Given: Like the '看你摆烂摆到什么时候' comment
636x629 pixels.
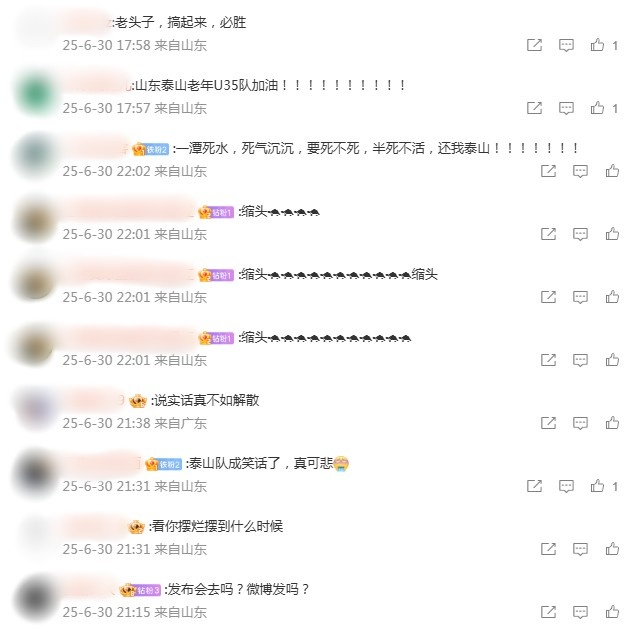Looking at the screenshot, I should click(612, 549).
